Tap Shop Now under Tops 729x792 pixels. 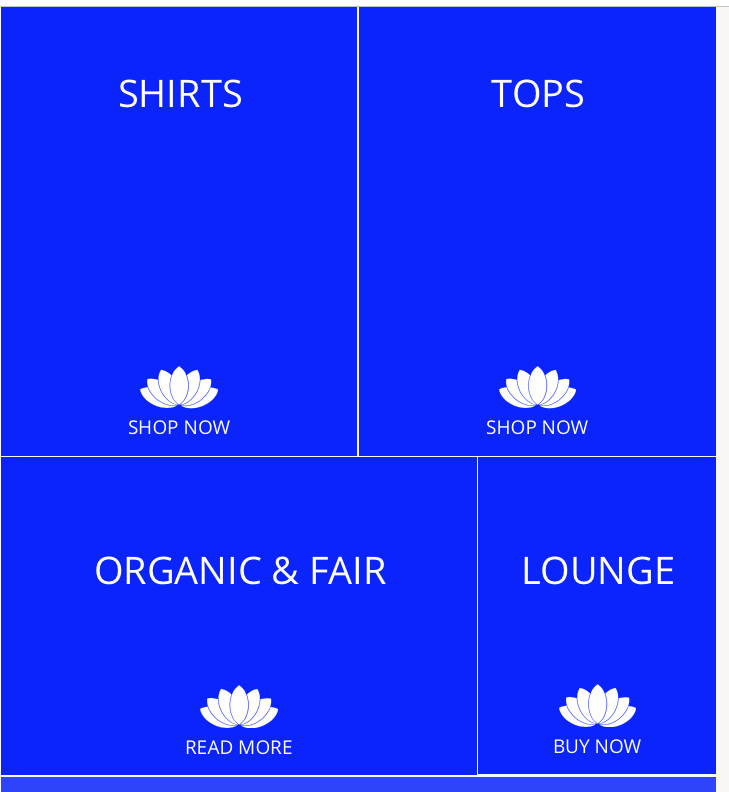click(x=537, y=427)
